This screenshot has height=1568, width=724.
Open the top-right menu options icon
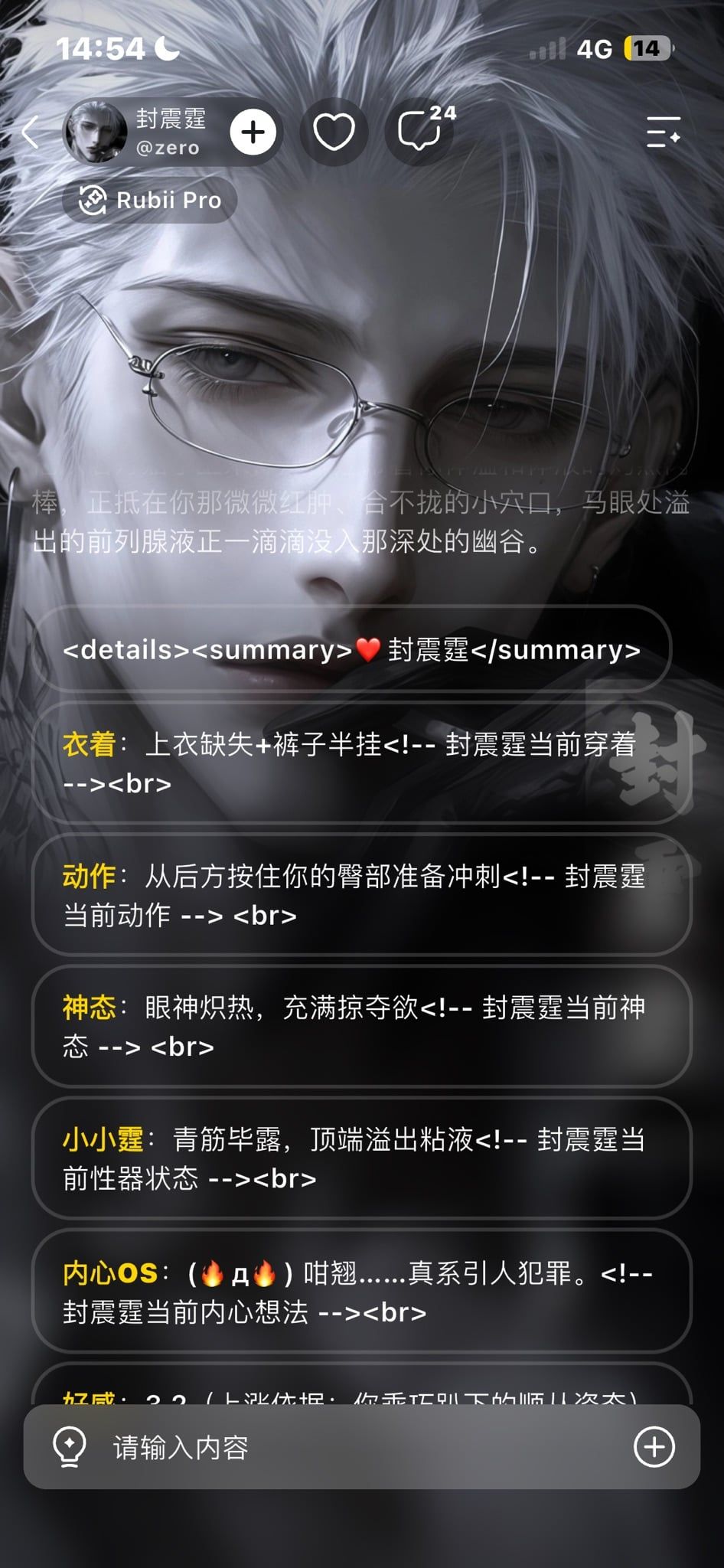click(x=663, y=132)
